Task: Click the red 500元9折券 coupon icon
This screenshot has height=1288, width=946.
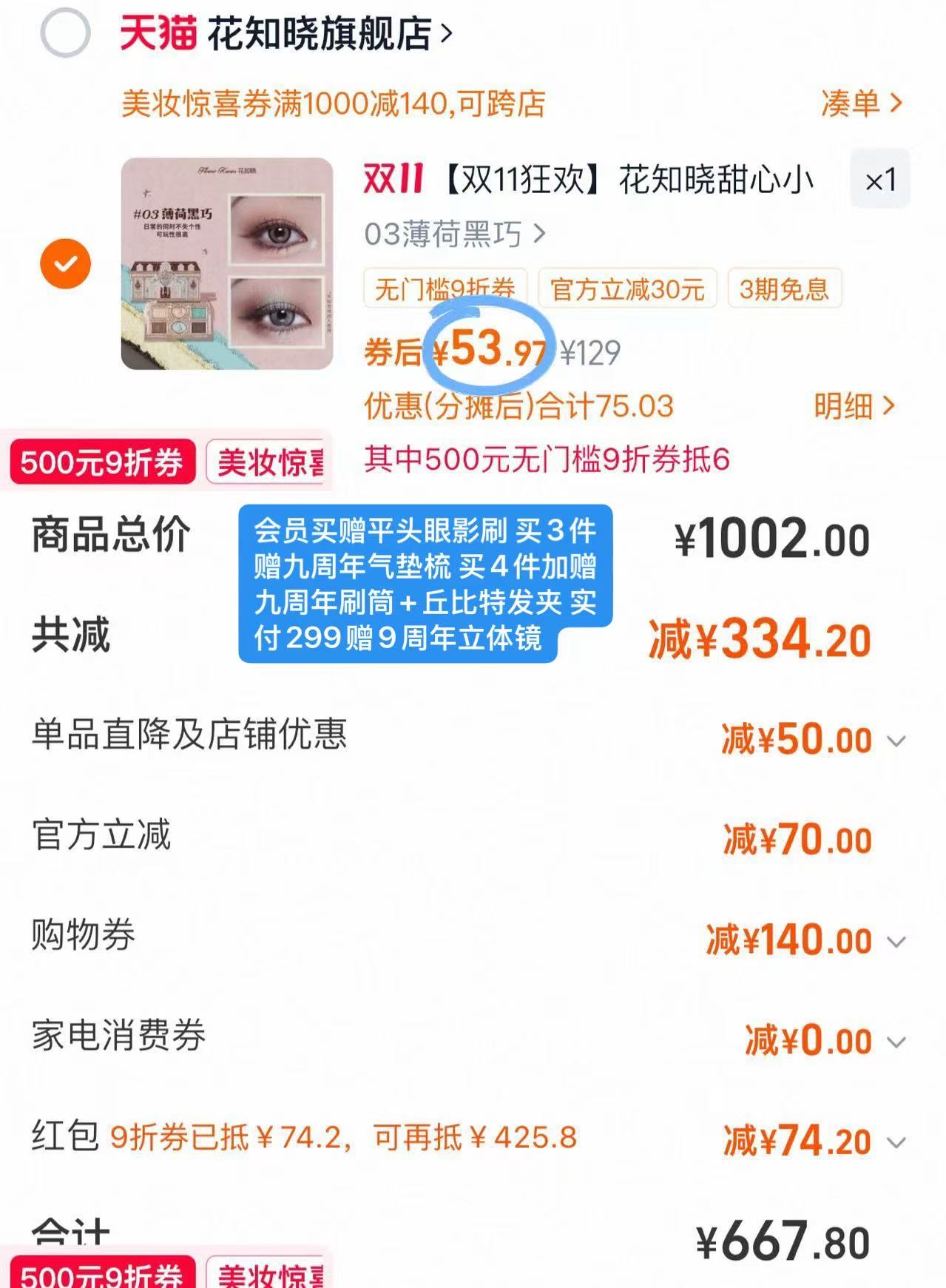Action: tap(101, 459)
